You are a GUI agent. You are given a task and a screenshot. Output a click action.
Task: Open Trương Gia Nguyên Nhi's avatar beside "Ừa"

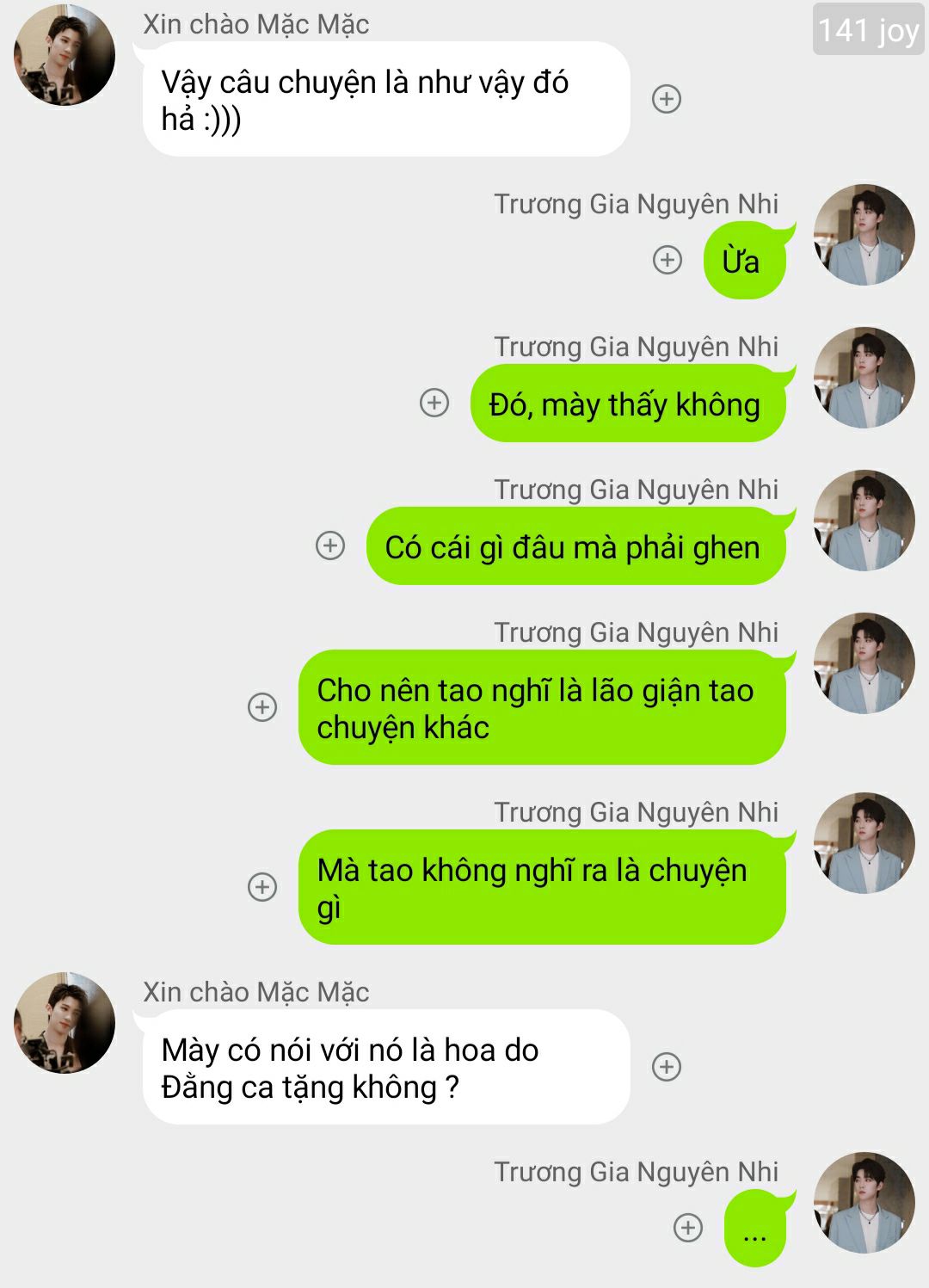click(x=864, y=234)
